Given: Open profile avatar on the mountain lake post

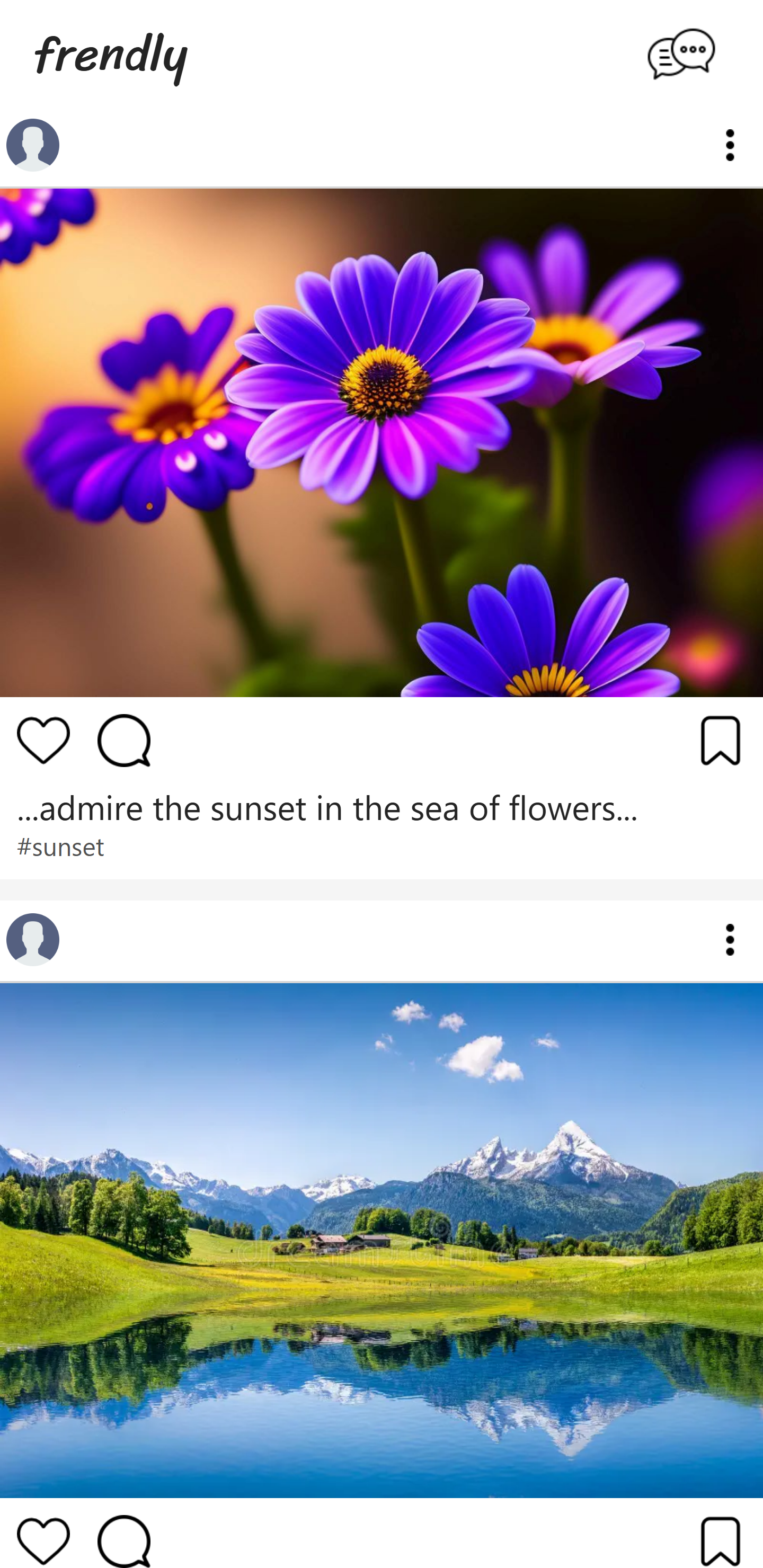Looking at the screenshot, I should point(33,939).
